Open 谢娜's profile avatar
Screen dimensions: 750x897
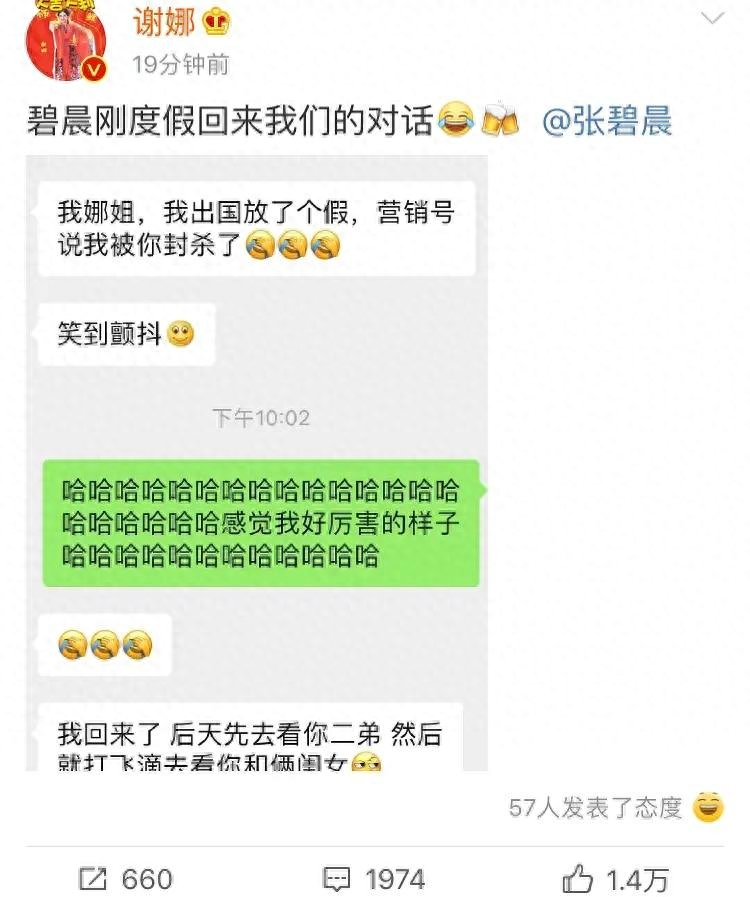(67, 42)
